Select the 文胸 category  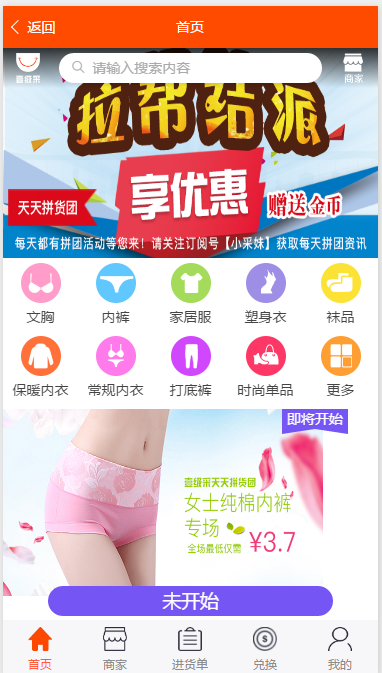[x=41, y=294]
